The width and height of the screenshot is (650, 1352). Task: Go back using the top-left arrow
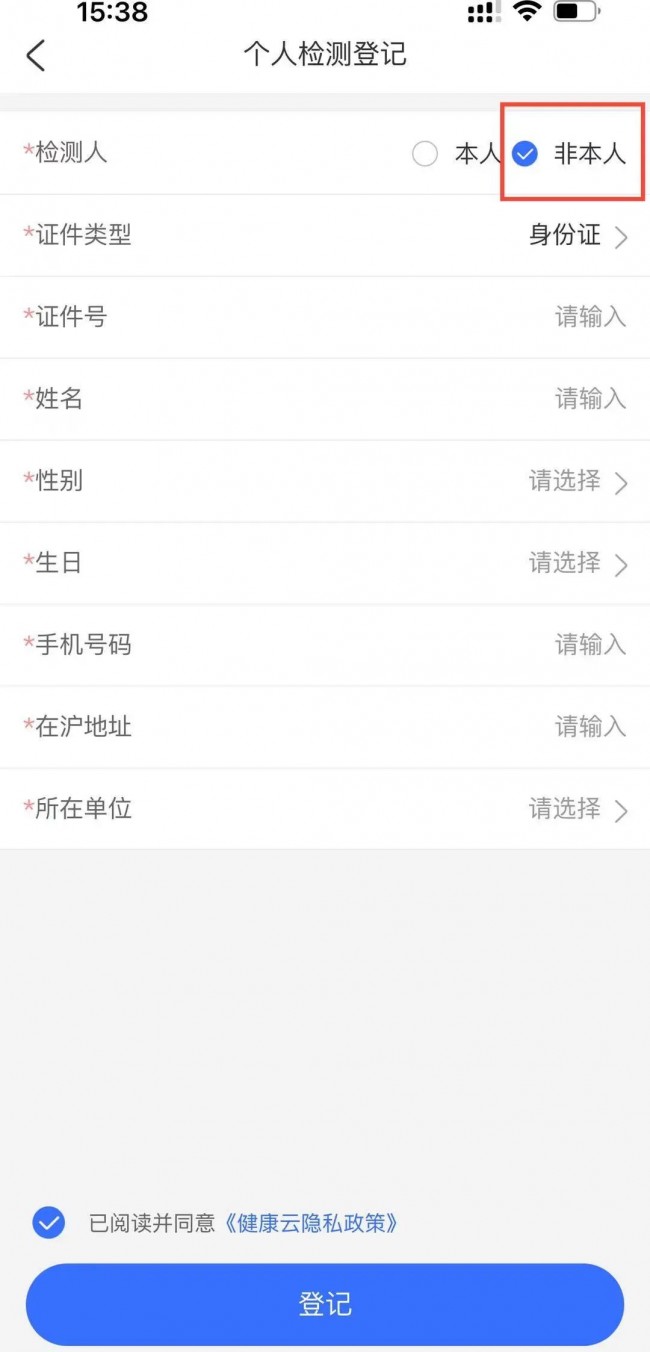click(36, 55)
